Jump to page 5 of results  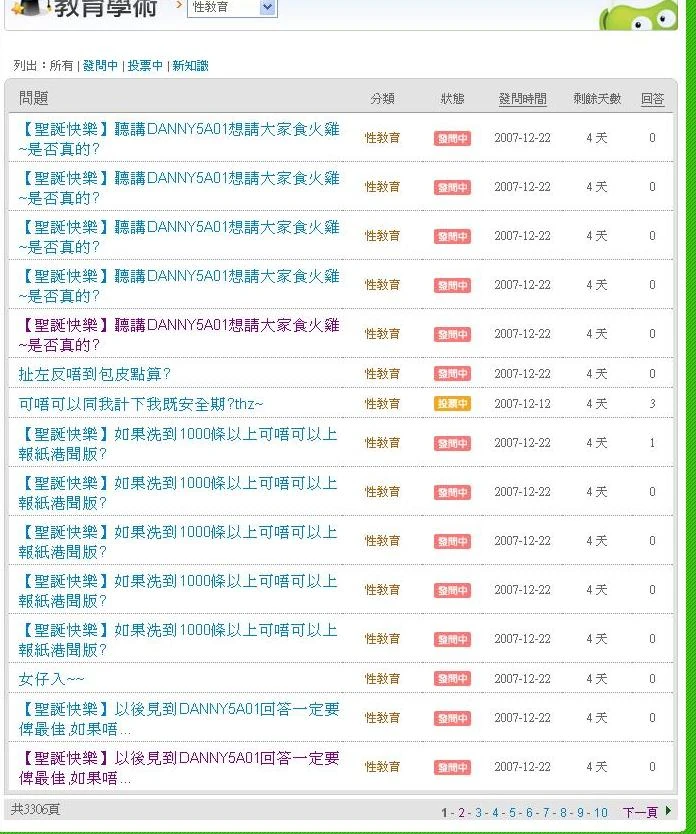[x=511, y=813]
